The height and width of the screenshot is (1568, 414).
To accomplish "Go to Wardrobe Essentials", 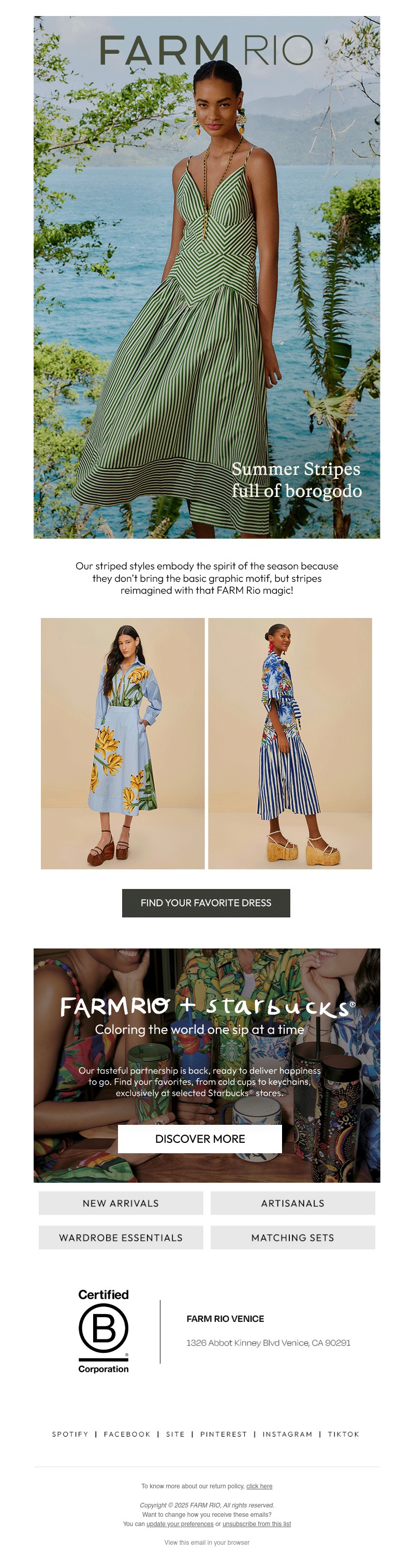I will point(121,1238).
